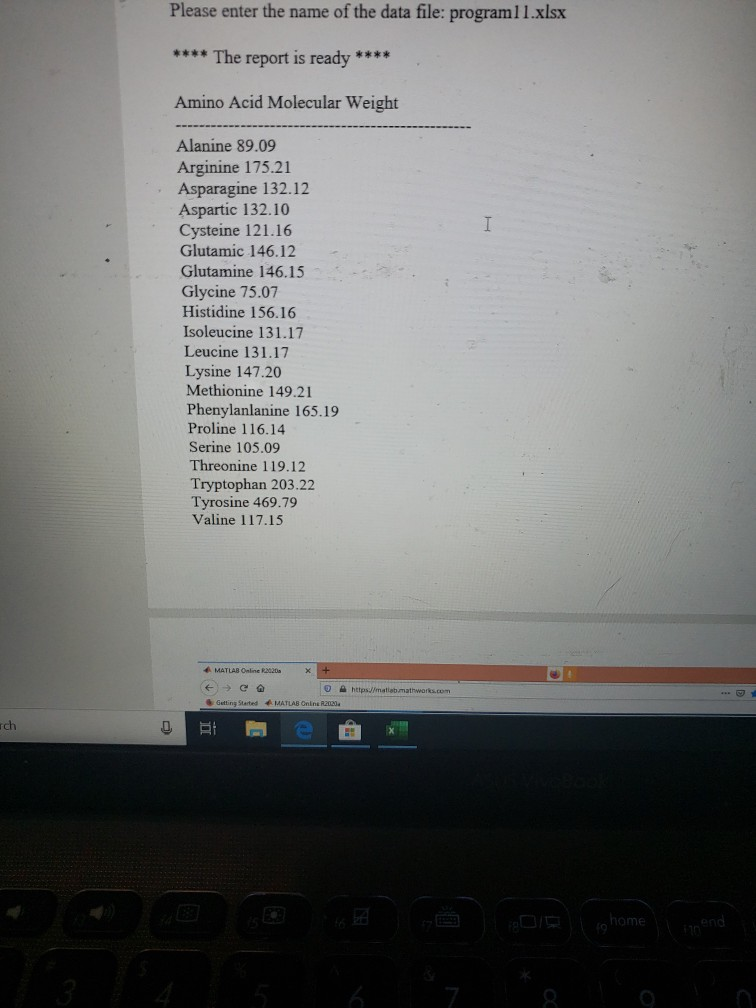Click the Firefox home icon

click(x=261, y=689)
